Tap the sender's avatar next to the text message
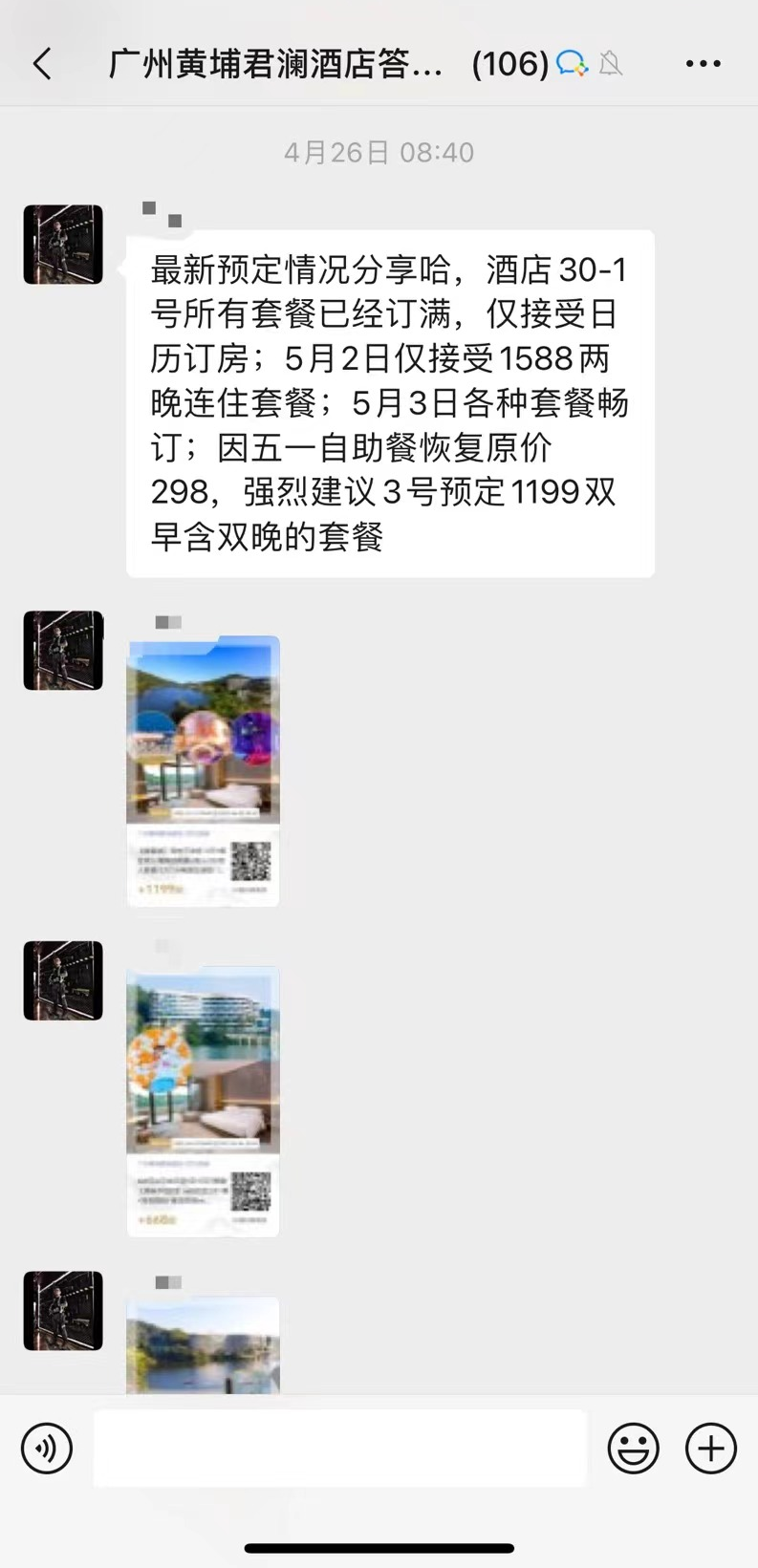Viewport: 758px width, 1568px height. pyautogui.click(x=62, y=244)
